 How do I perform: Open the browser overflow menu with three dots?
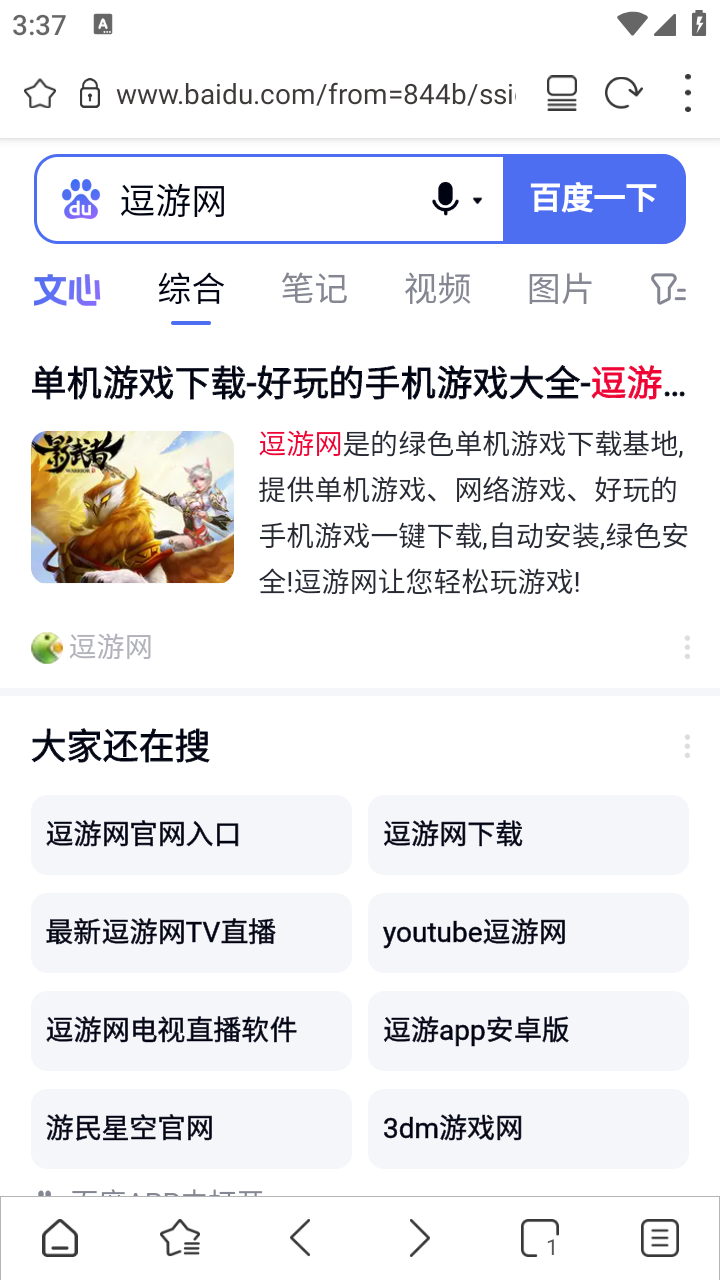[687, 92]
